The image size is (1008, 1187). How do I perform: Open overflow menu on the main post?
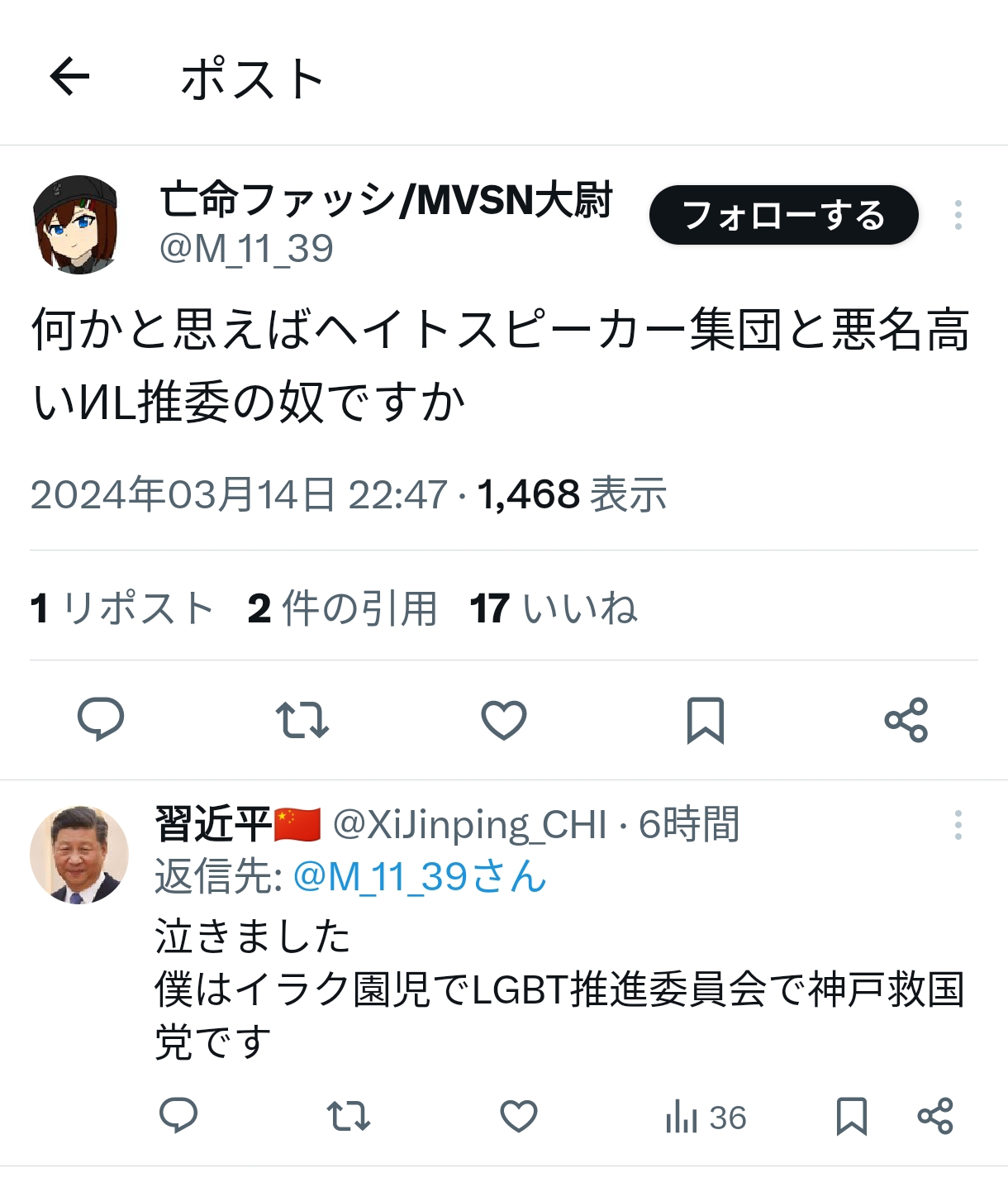coord(958,215)
